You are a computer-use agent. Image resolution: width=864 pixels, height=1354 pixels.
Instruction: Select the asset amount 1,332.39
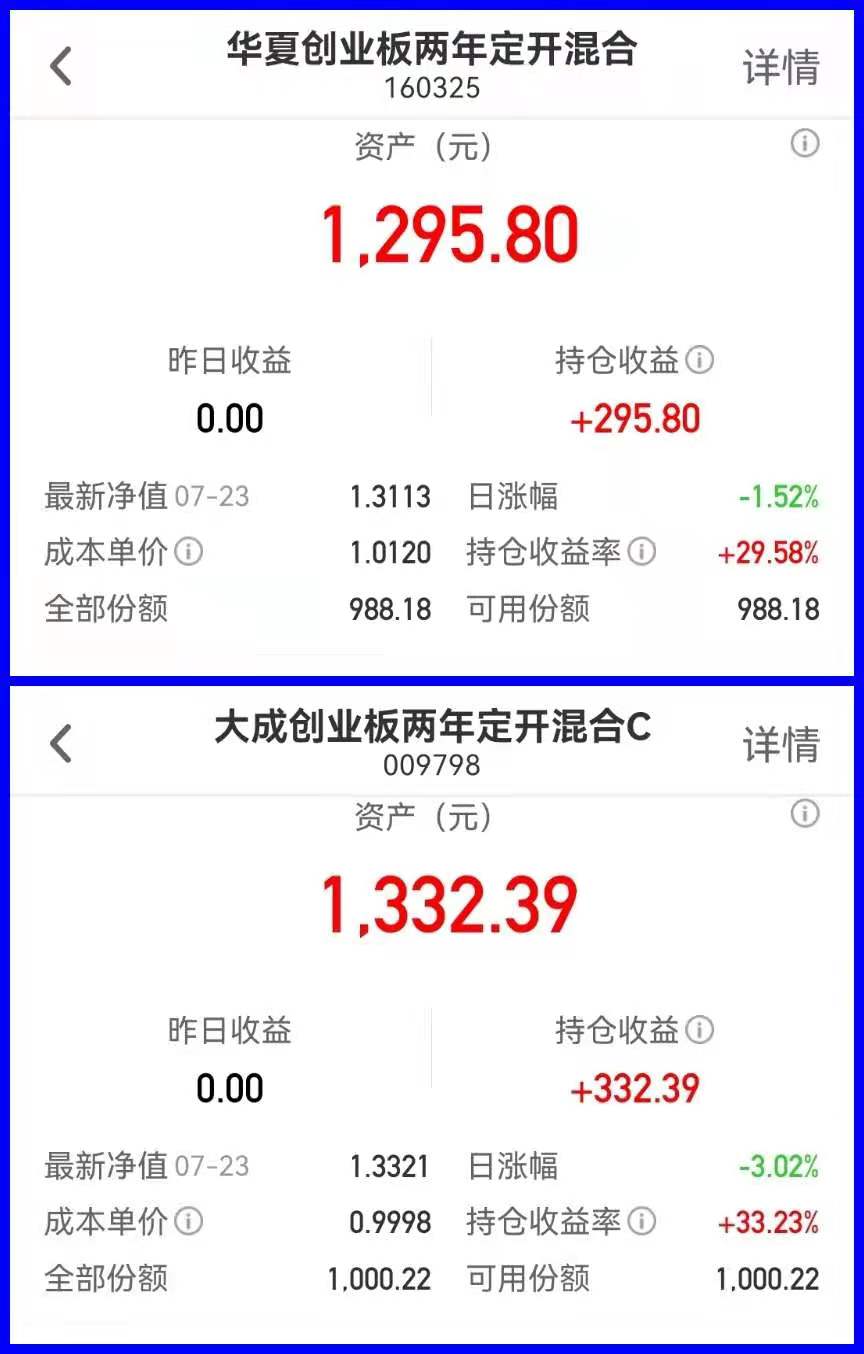[450, 904]
